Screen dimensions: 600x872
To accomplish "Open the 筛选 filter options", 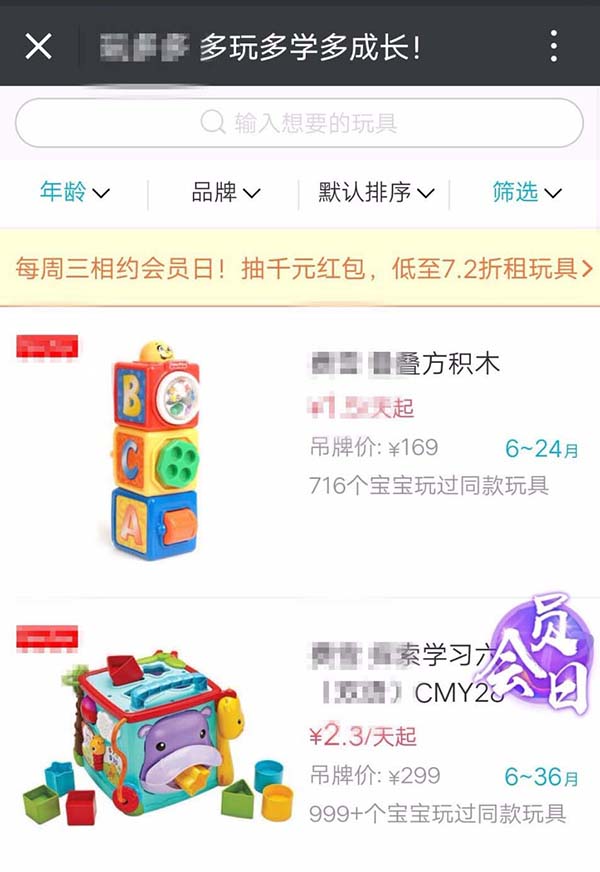I will pyautogui.click(x=526, y=192).
